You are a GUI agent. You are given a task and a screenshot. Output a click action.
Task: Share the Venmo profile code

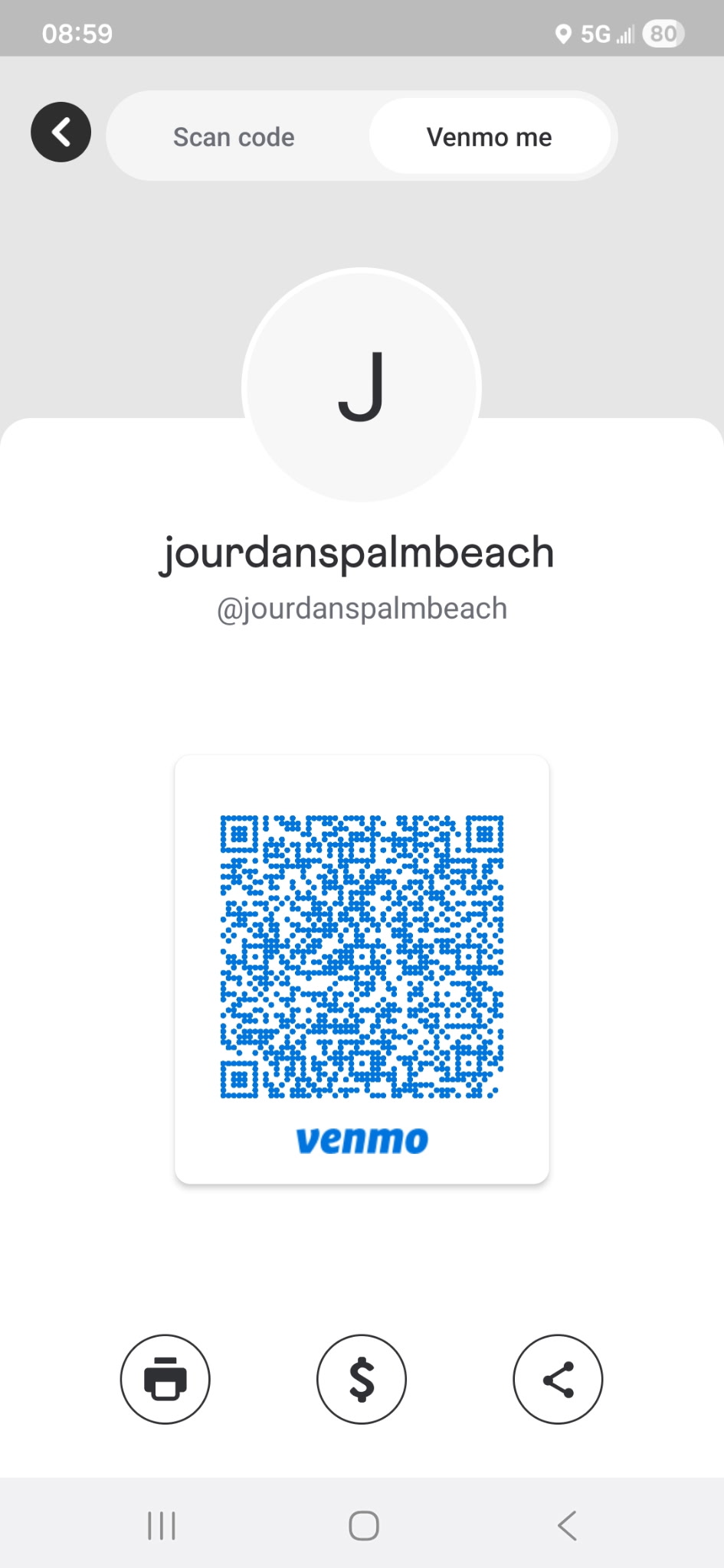(558, 1379)
